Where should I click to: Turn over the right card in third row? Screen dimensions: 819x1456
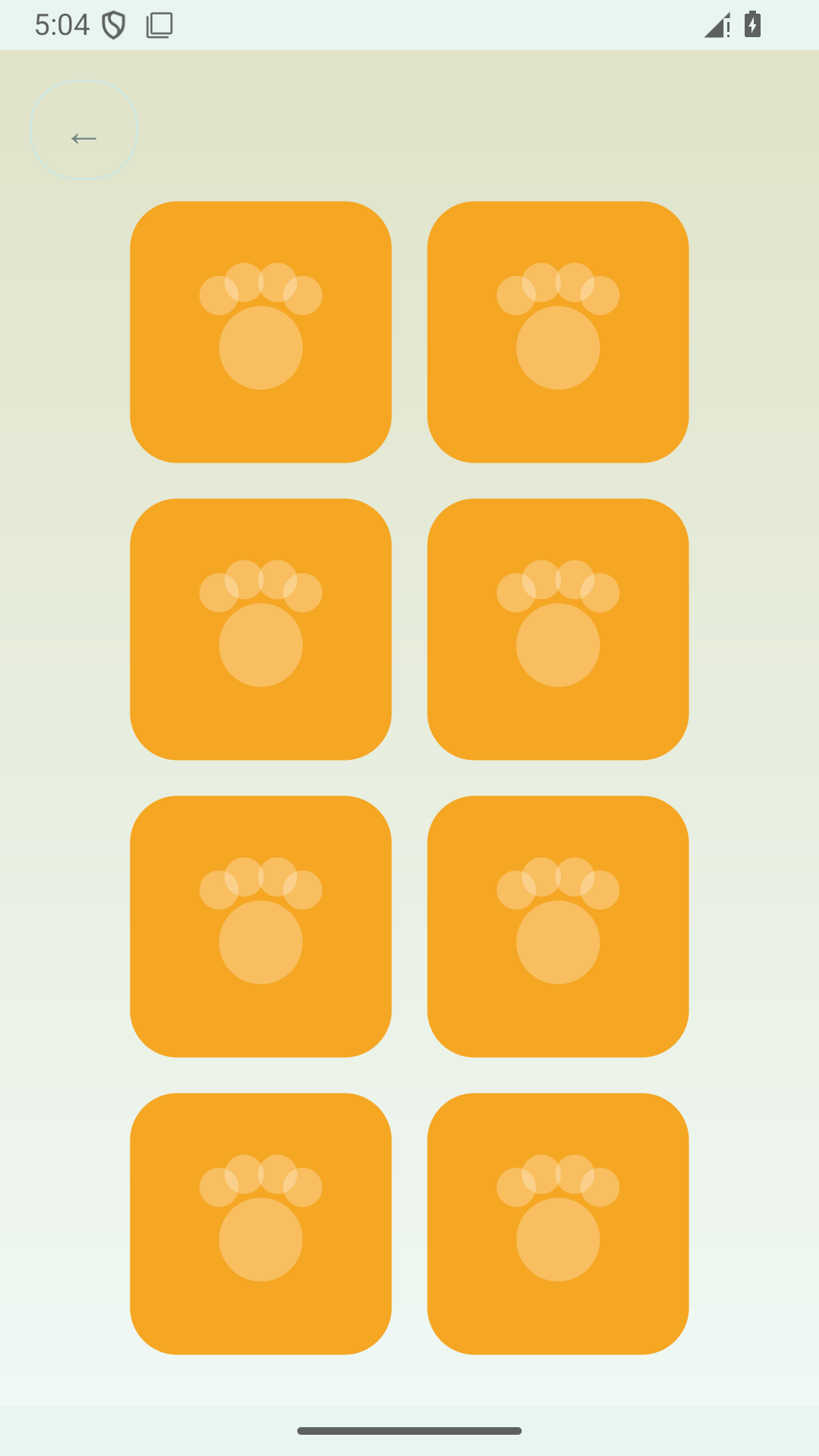point(558,927)
